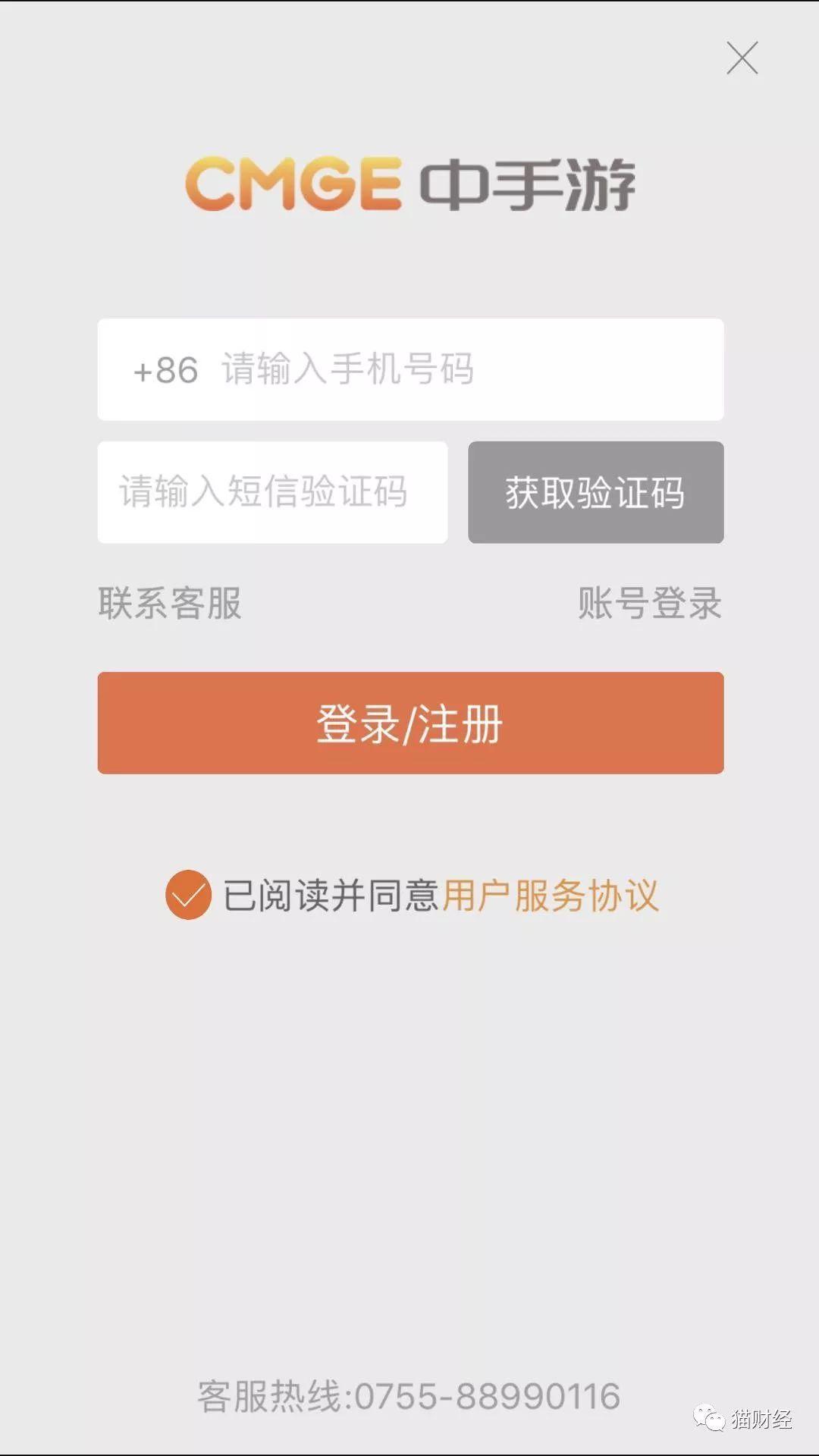819x1456 pixels.
Task: Click the CMGE 中手游 logo
Action: [x=409, y=182]
